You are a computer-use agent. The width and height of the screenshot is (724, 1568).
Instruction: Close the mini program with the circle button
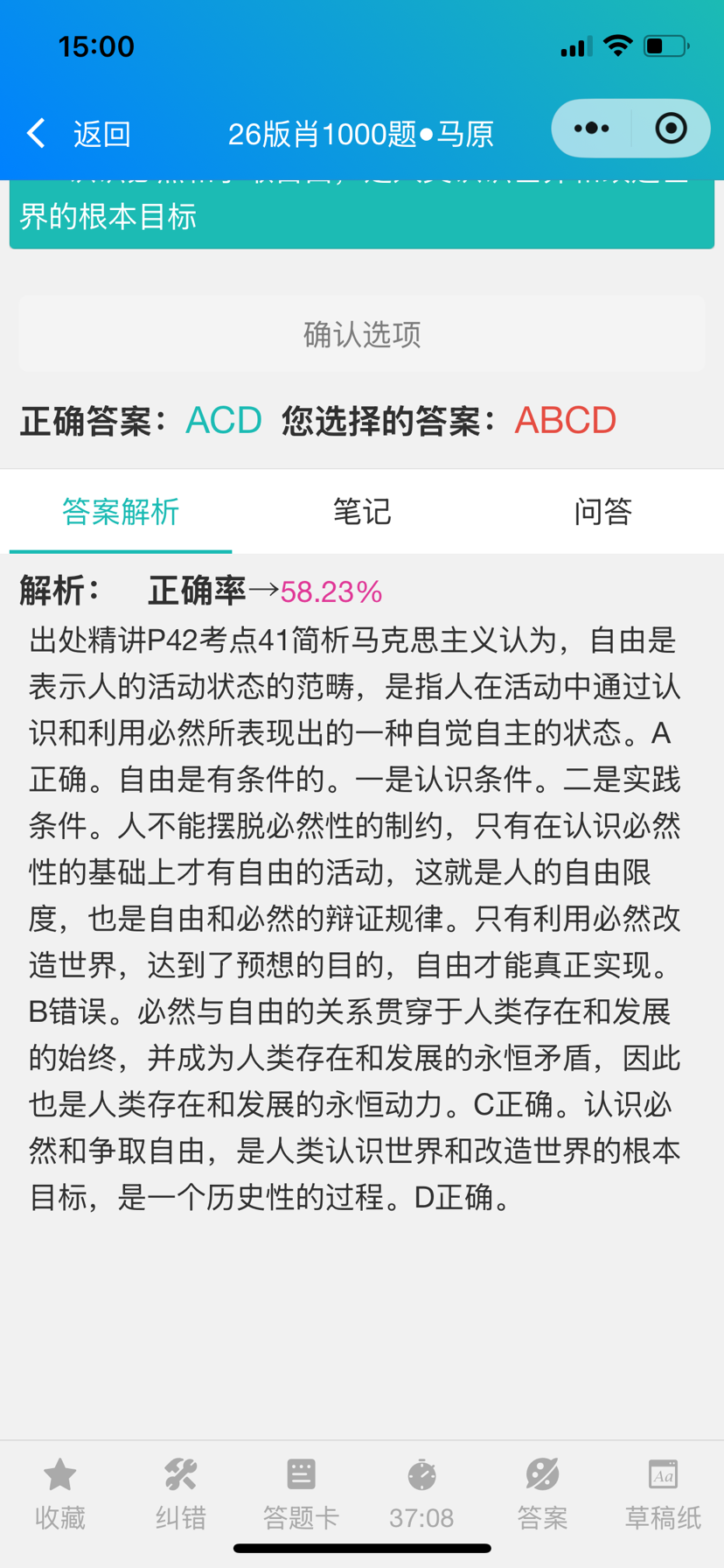671,129
